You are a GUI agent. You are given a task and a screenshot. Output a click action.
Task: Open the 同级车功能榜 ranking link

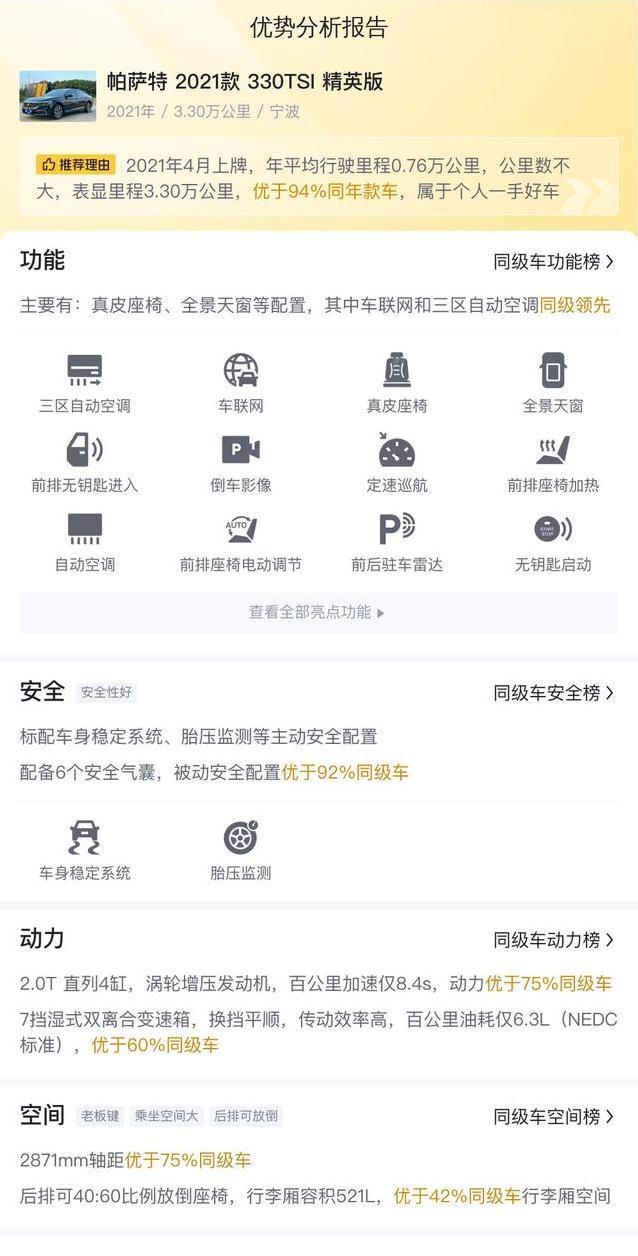point(554,262)
